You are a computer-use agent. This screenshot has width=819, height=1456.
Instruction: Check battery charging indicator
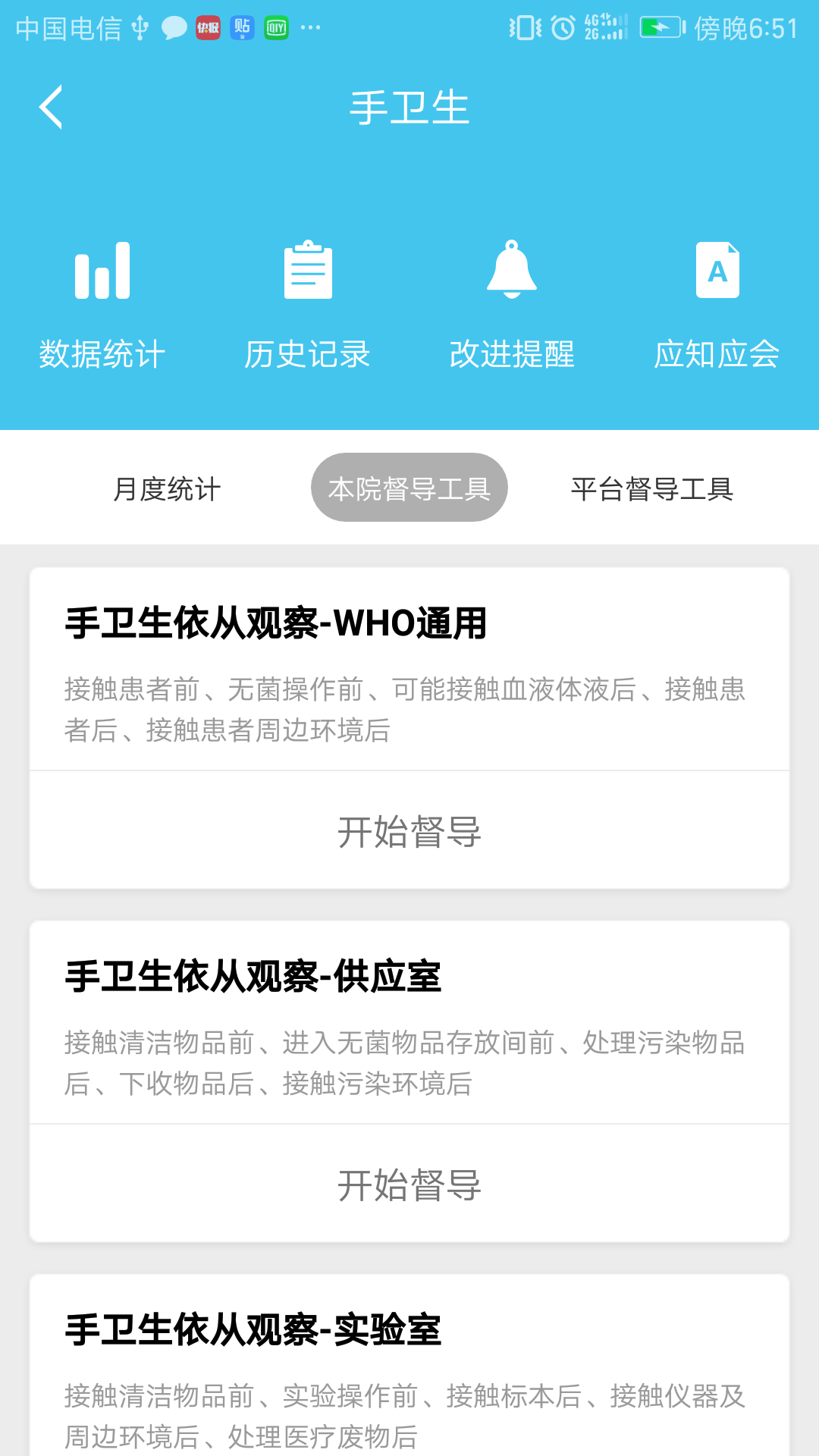[659, 28]
